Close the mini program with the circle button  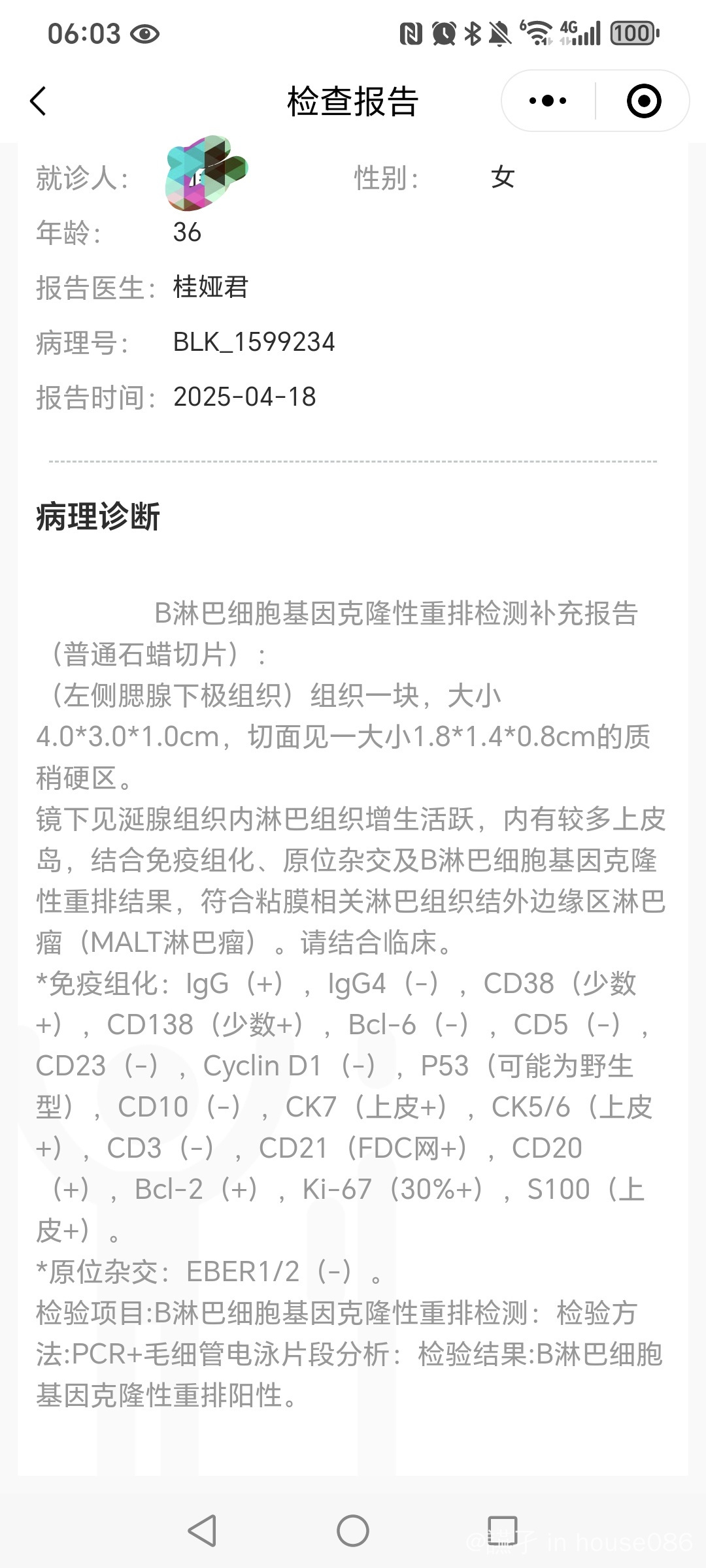pyautogui.click(x=643, y=101)
